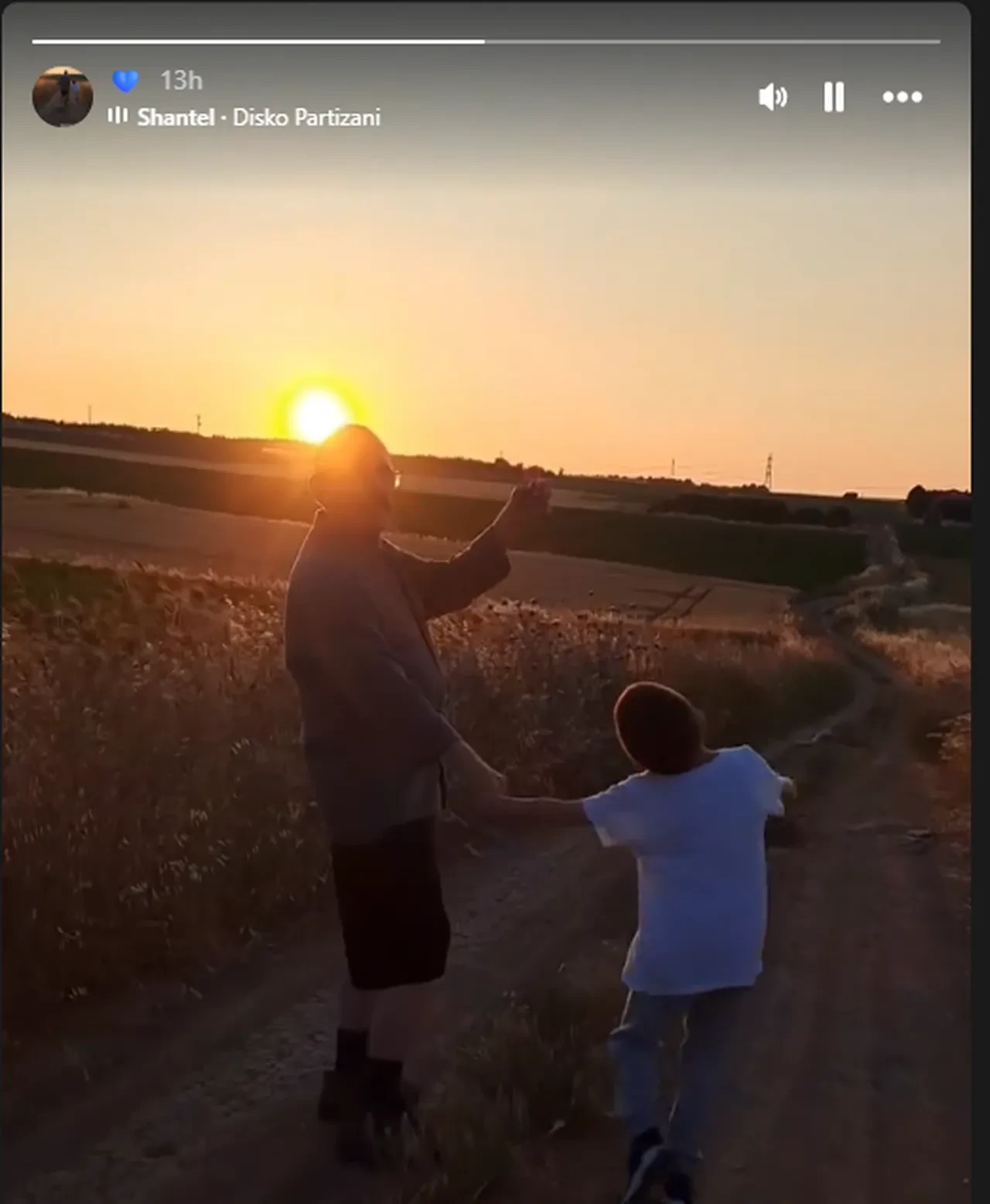
Task: Open the Shantel Disko Partizani music link
Action: [x=258, y=118]
